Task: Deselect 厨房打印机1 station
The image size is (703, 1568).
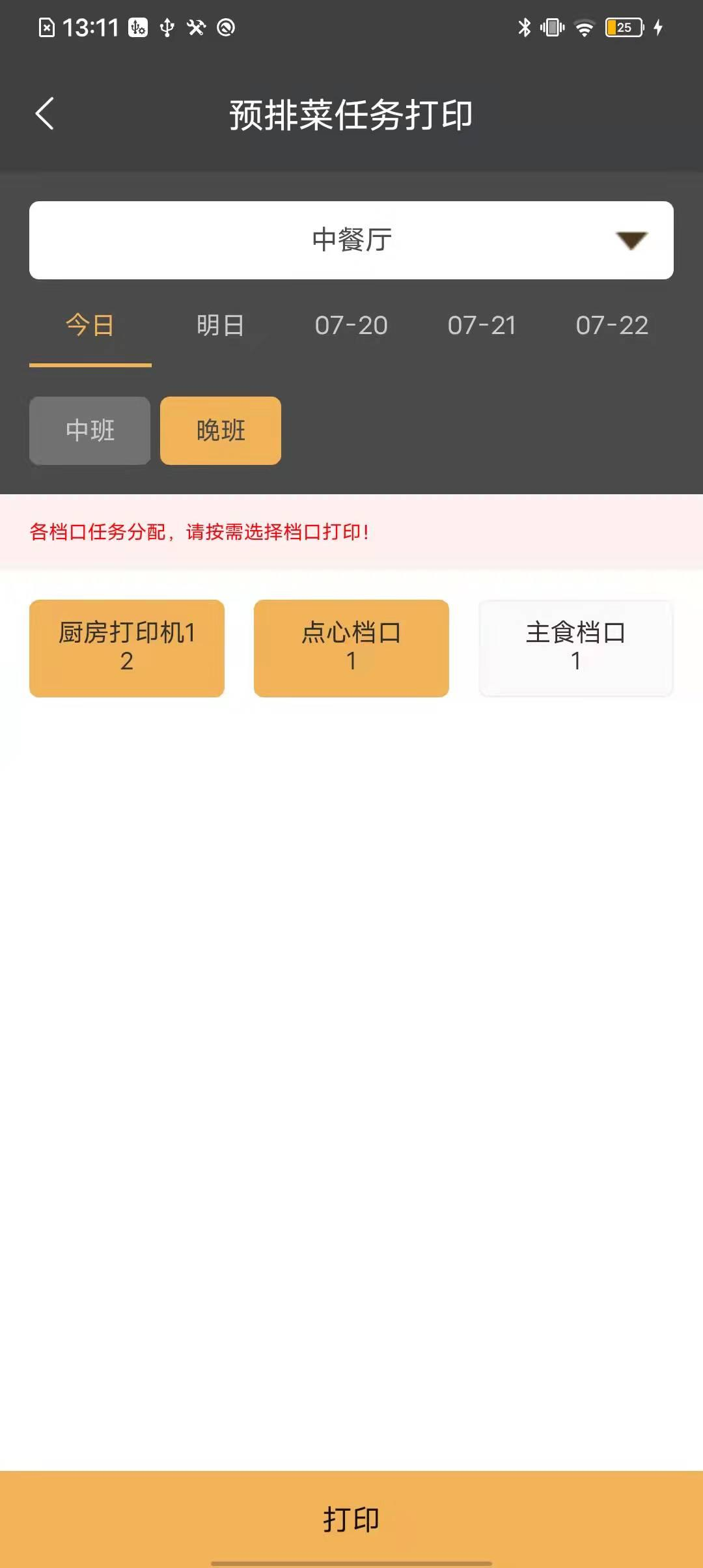Action: click(127, 648)
